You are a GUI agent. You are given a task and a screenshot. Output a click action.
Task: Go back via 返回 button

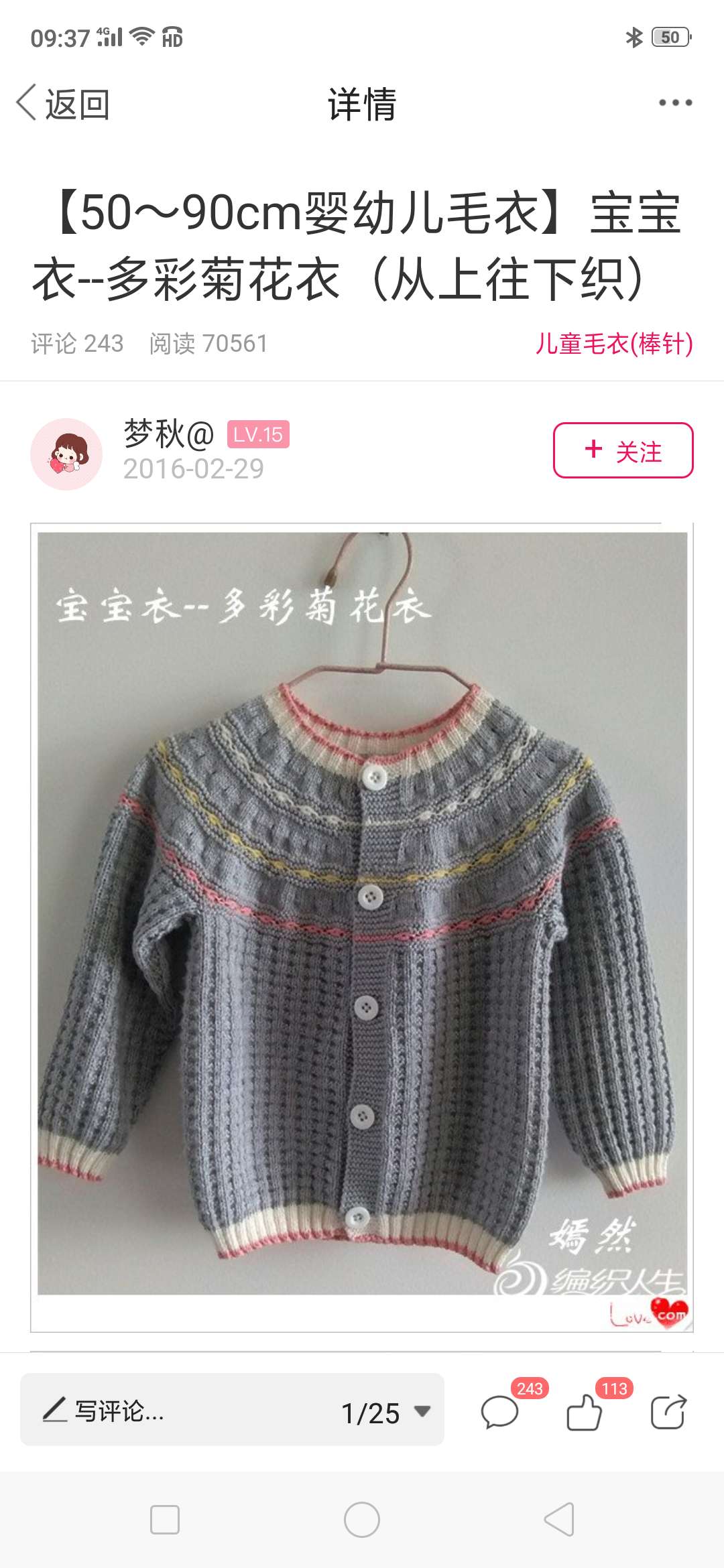coord(64,105)
